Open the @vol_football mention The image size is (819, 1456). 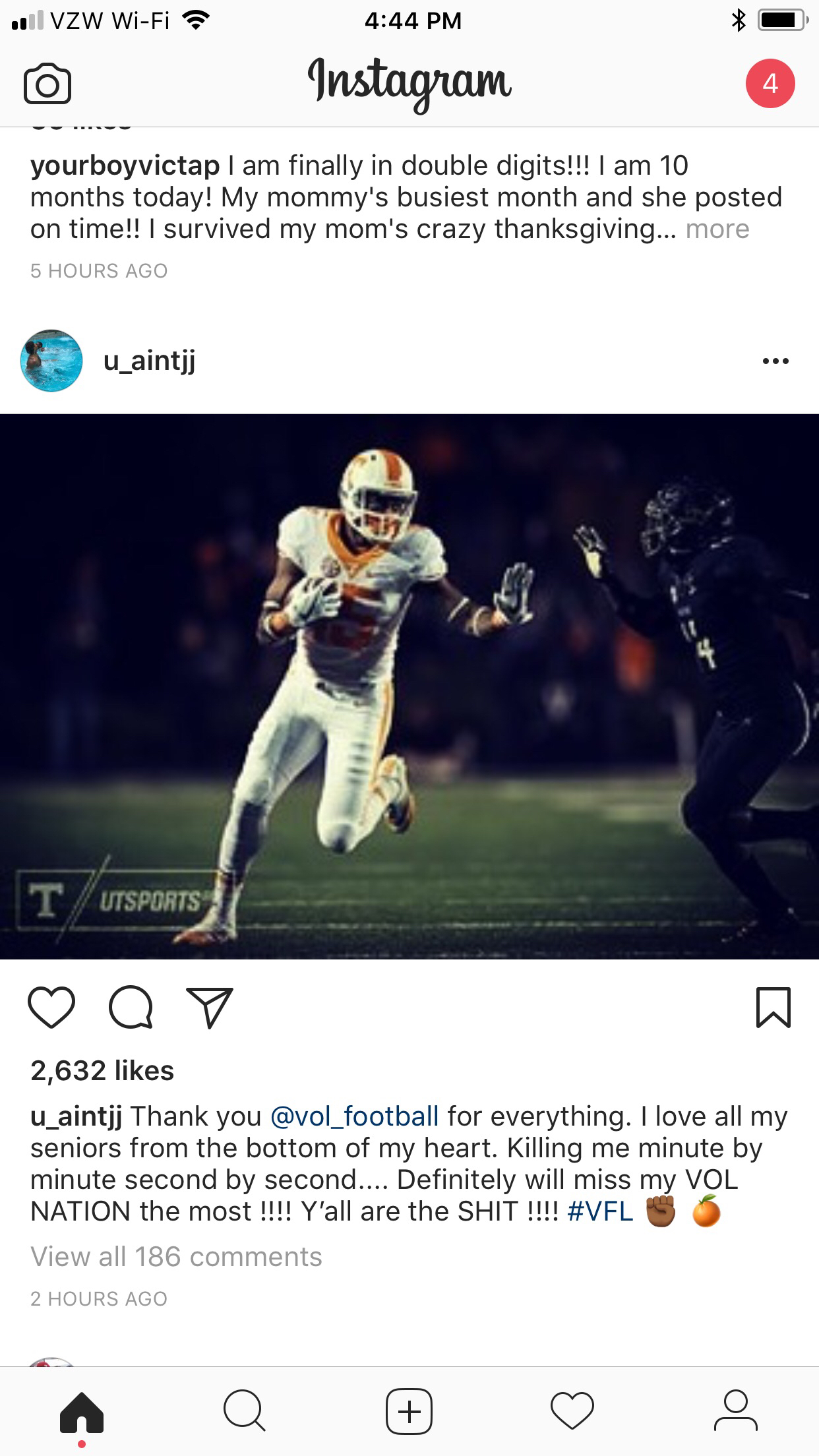pos(354,1116)
